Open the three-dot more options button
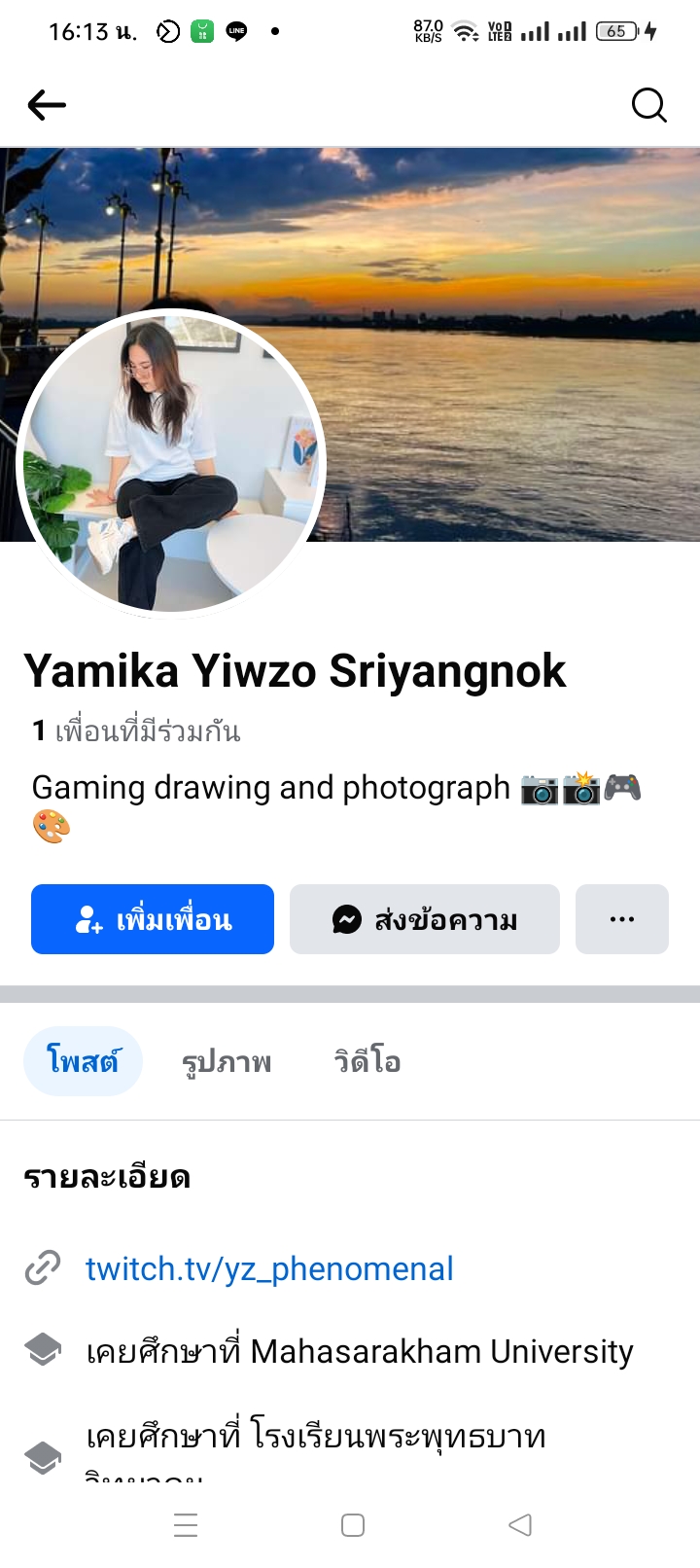 [x=622, y=919]
